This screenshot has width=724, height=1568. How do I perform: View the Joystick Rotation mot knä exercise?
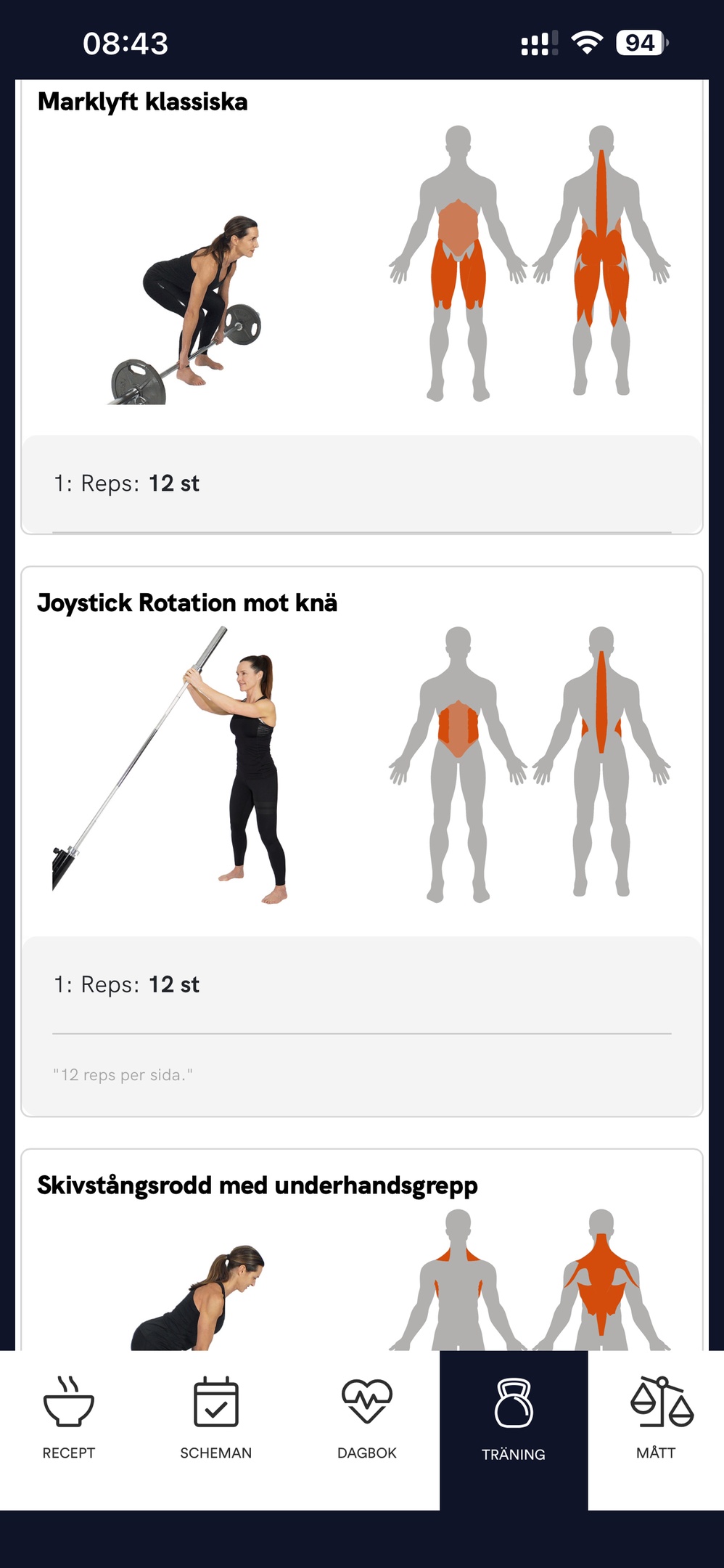click(x=187, y=603)
